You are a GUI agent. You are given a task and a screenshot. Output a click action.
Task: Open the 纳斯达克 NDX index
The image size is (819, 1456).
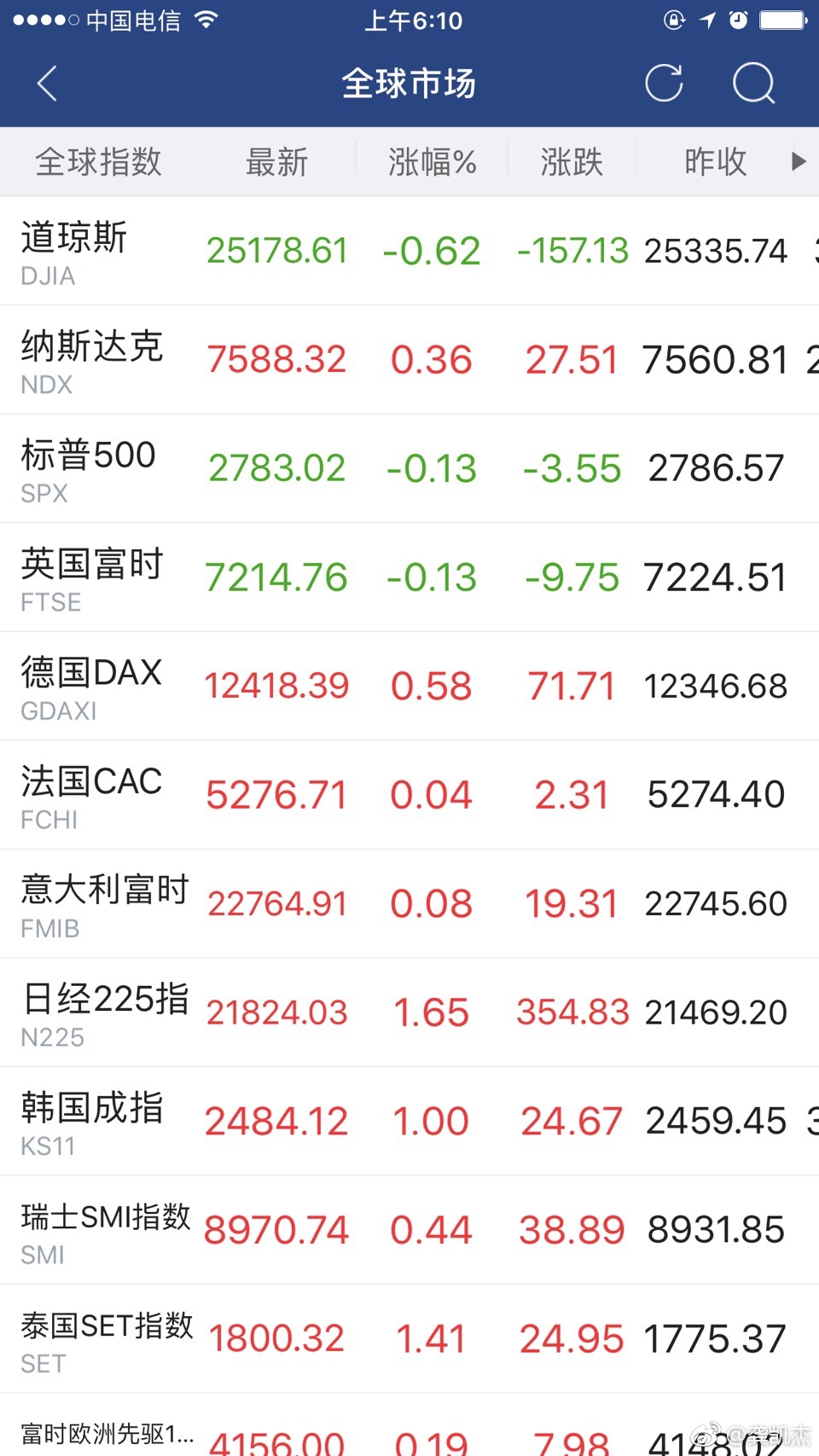tap(409, 360)
